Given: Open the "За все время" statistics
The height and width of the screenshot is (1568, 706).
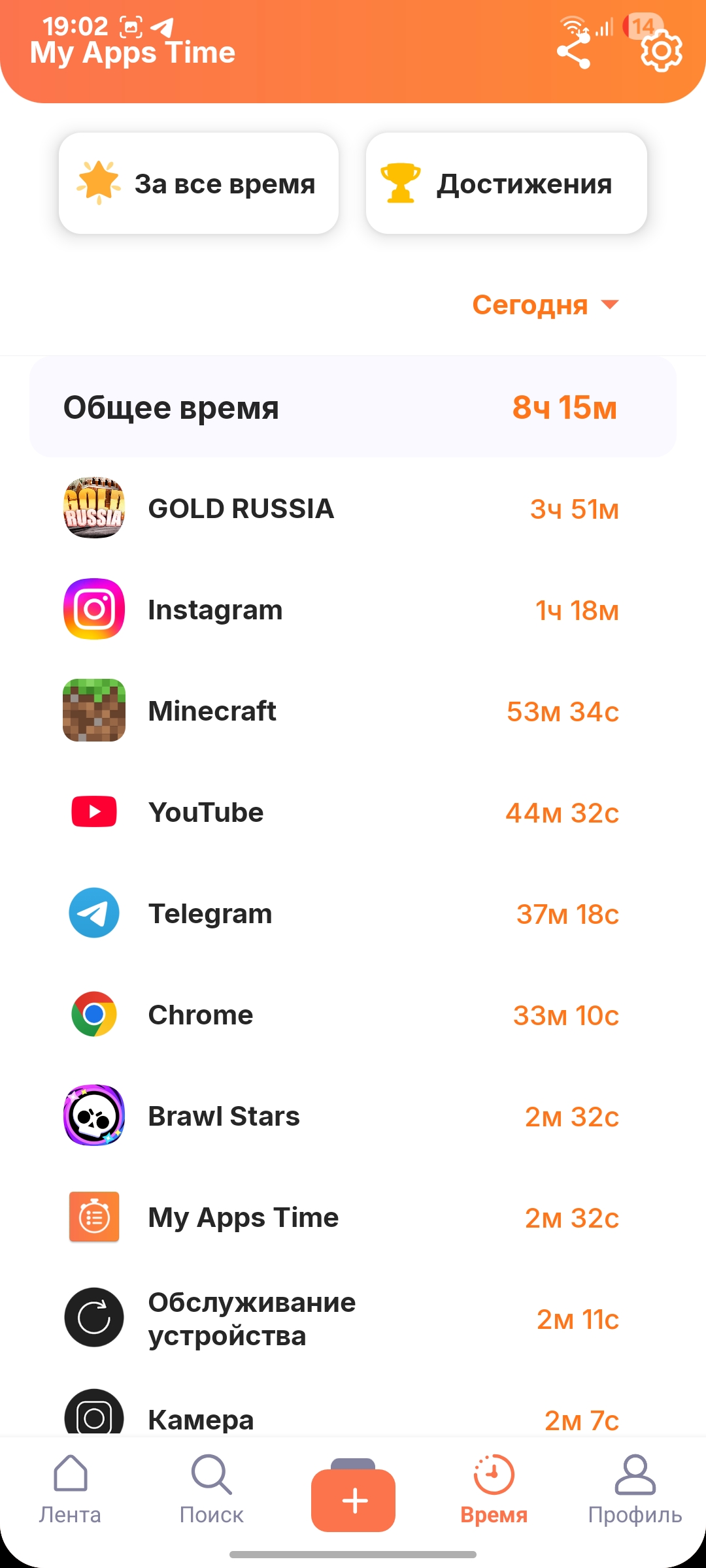Looking at the screenshot, I should tap(199, 184).
